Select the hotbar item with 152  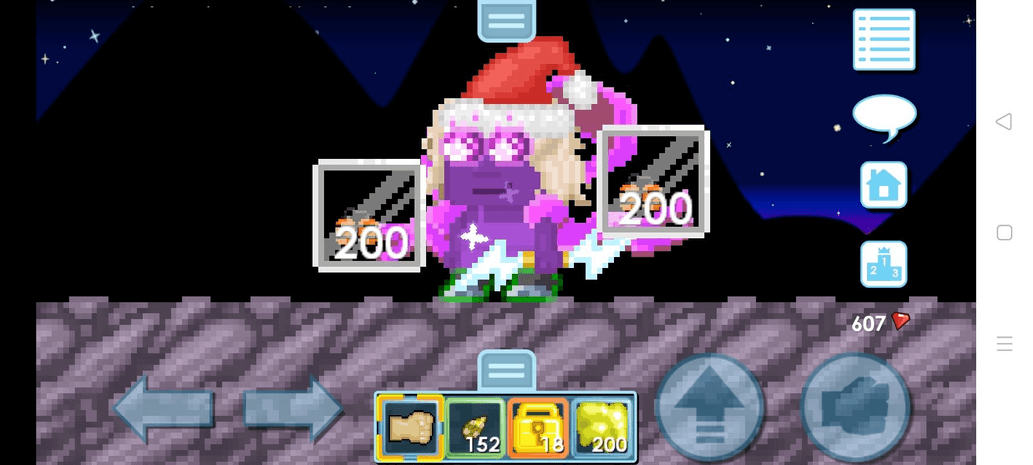point(474,426)
